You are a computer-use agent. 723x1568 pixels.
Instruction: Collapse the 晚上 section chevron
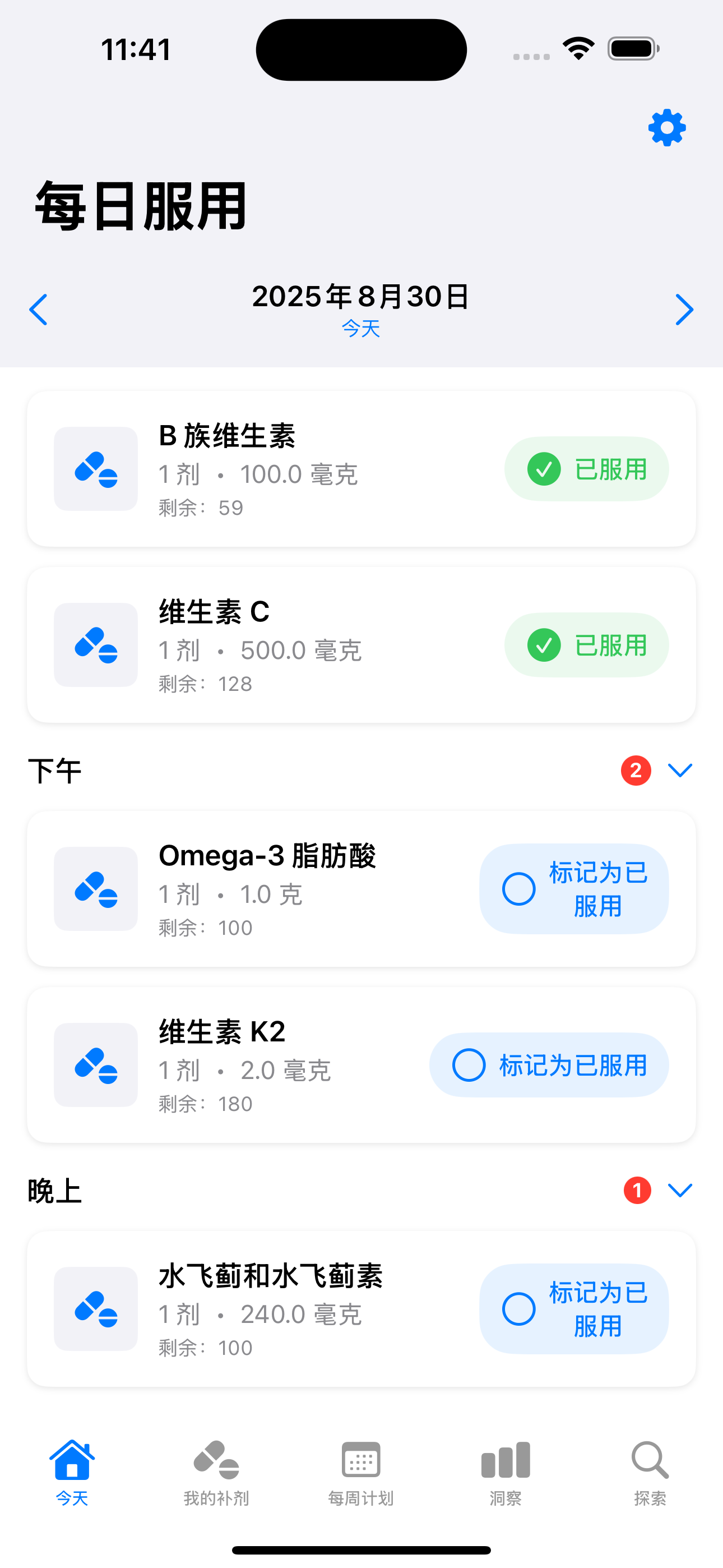[680, 1191]
